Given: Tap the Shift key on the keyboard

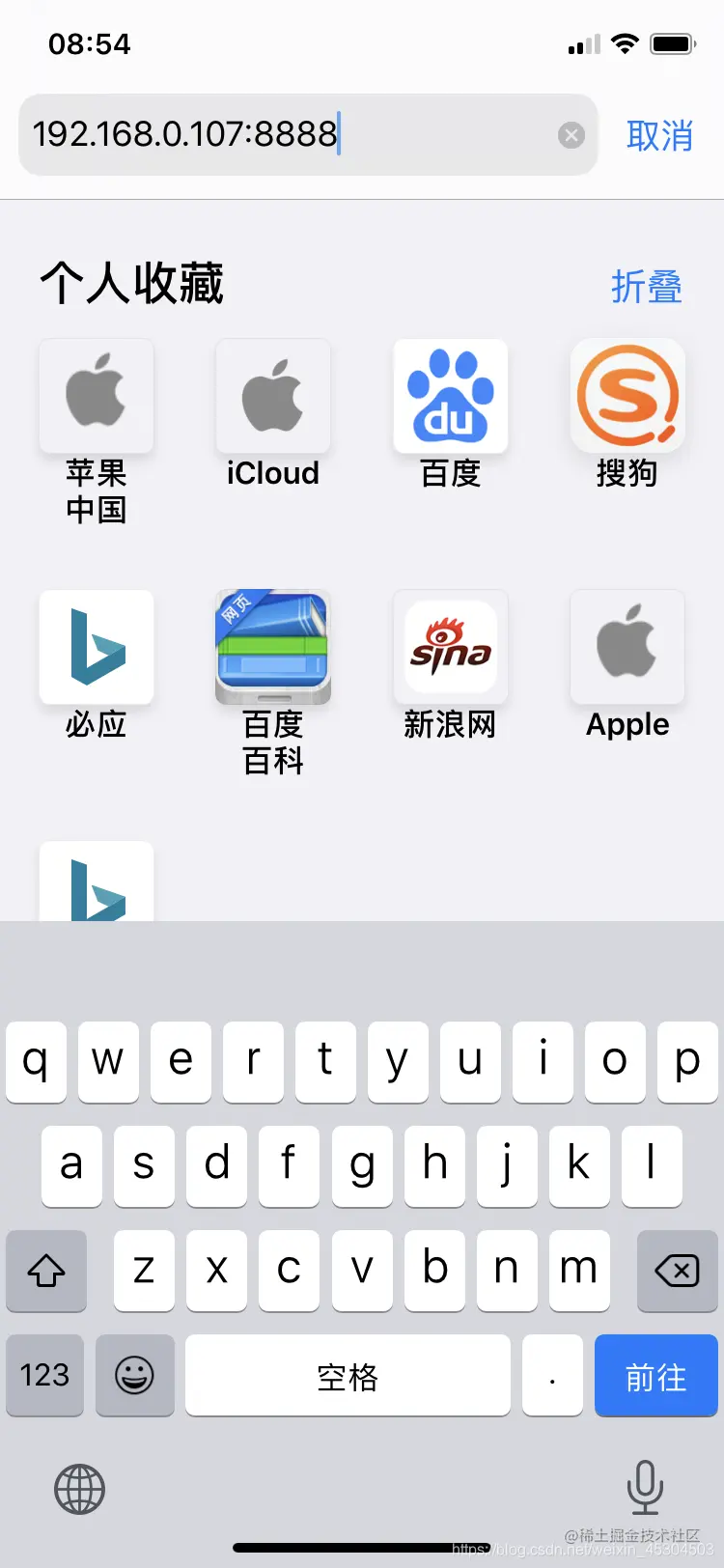Looking at the screenshot, I should (x=45, y=1272).
